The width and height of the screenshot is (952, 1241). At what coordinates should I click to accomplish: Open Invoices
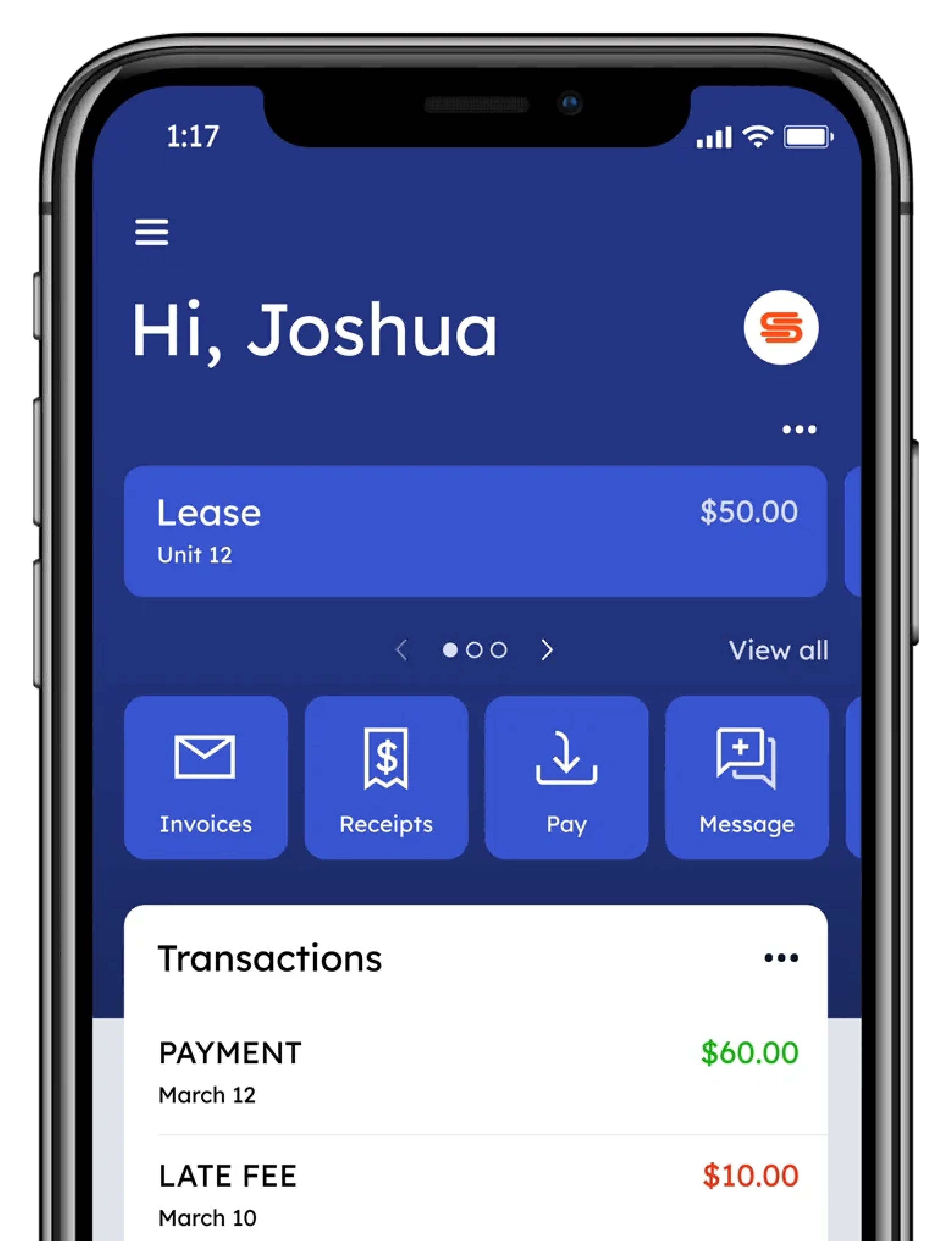(x=206, y=778)
